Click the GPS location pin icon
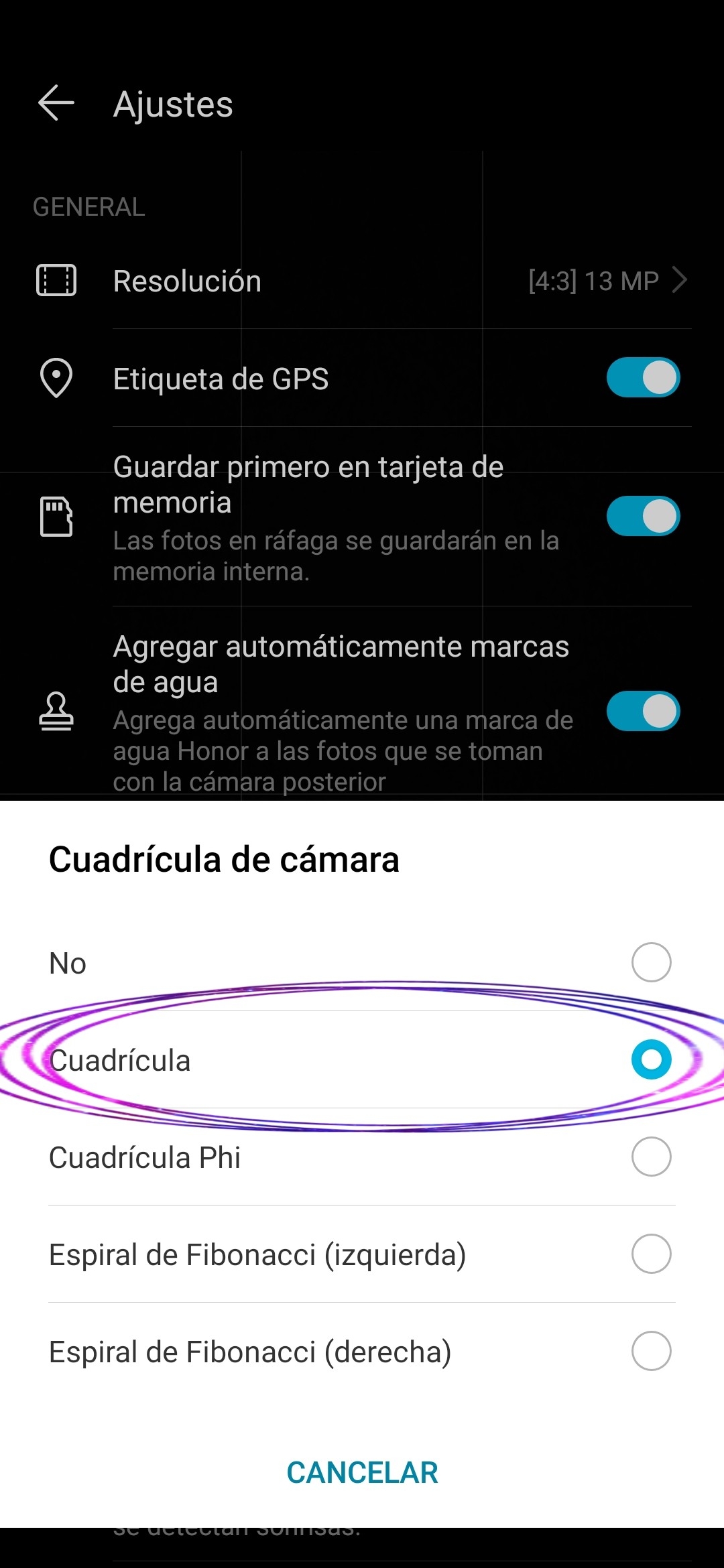 [57, 377]
